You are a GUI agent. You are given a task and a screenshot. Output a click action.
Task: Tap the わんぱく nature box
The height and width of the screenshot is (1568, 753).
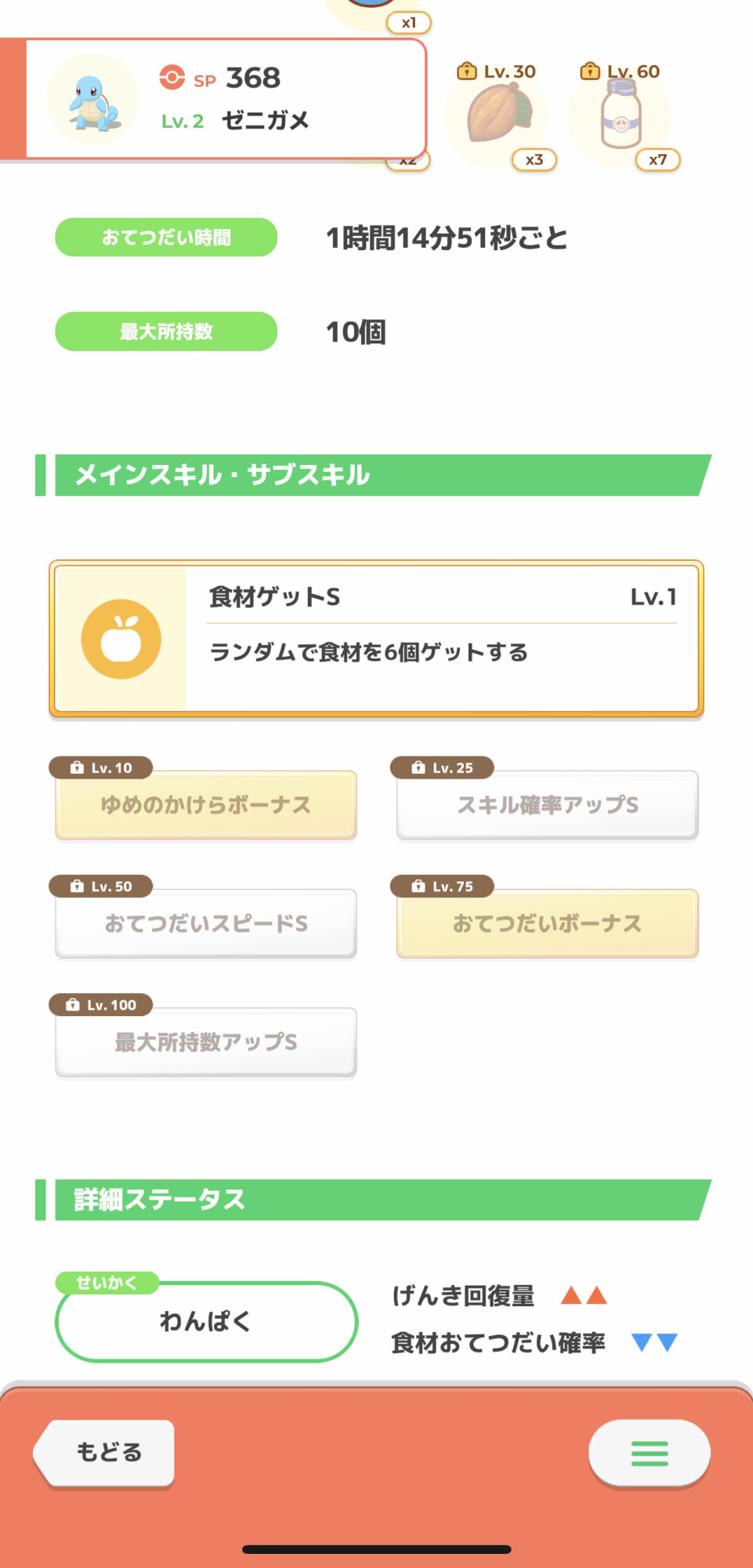(206, 1321)
